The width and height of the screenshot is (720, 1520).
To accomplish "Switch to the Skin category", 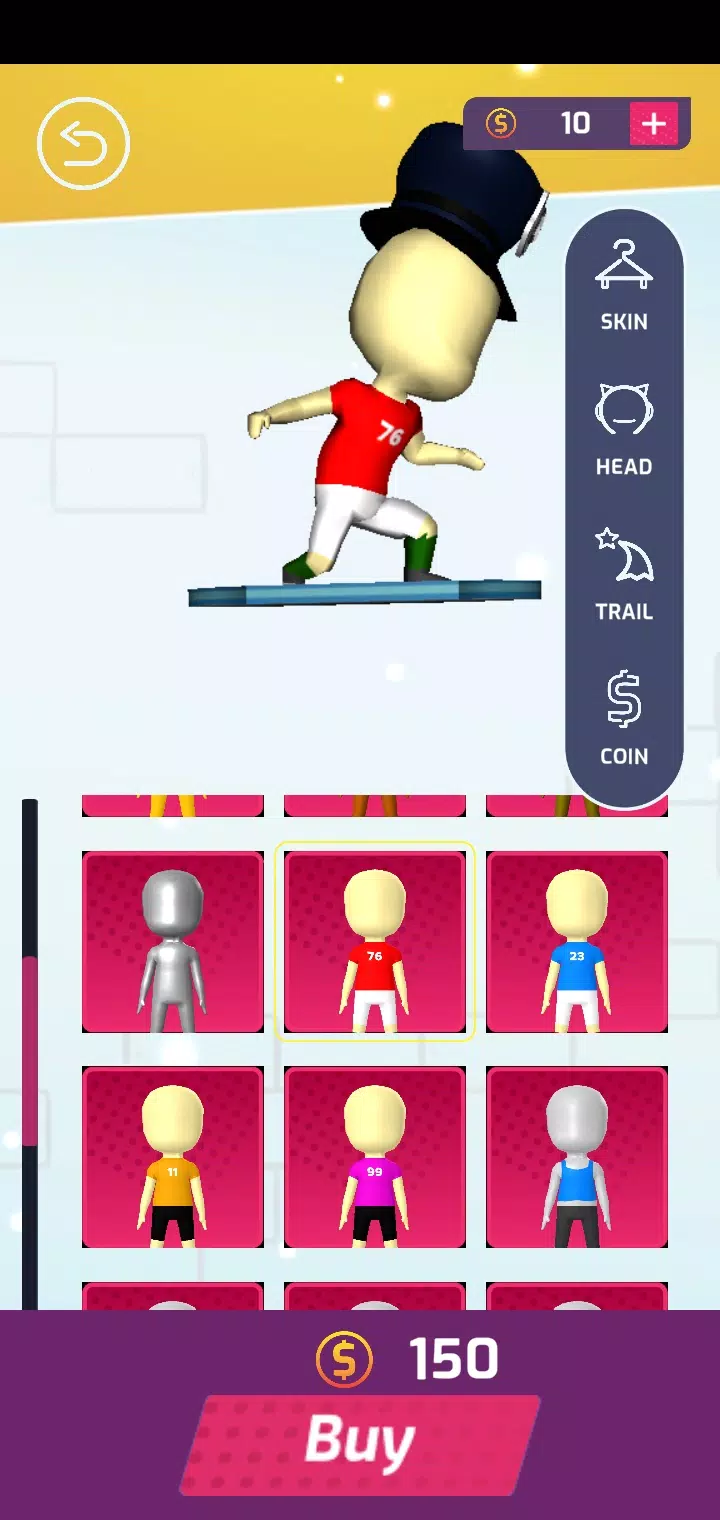I will [624, 285].
